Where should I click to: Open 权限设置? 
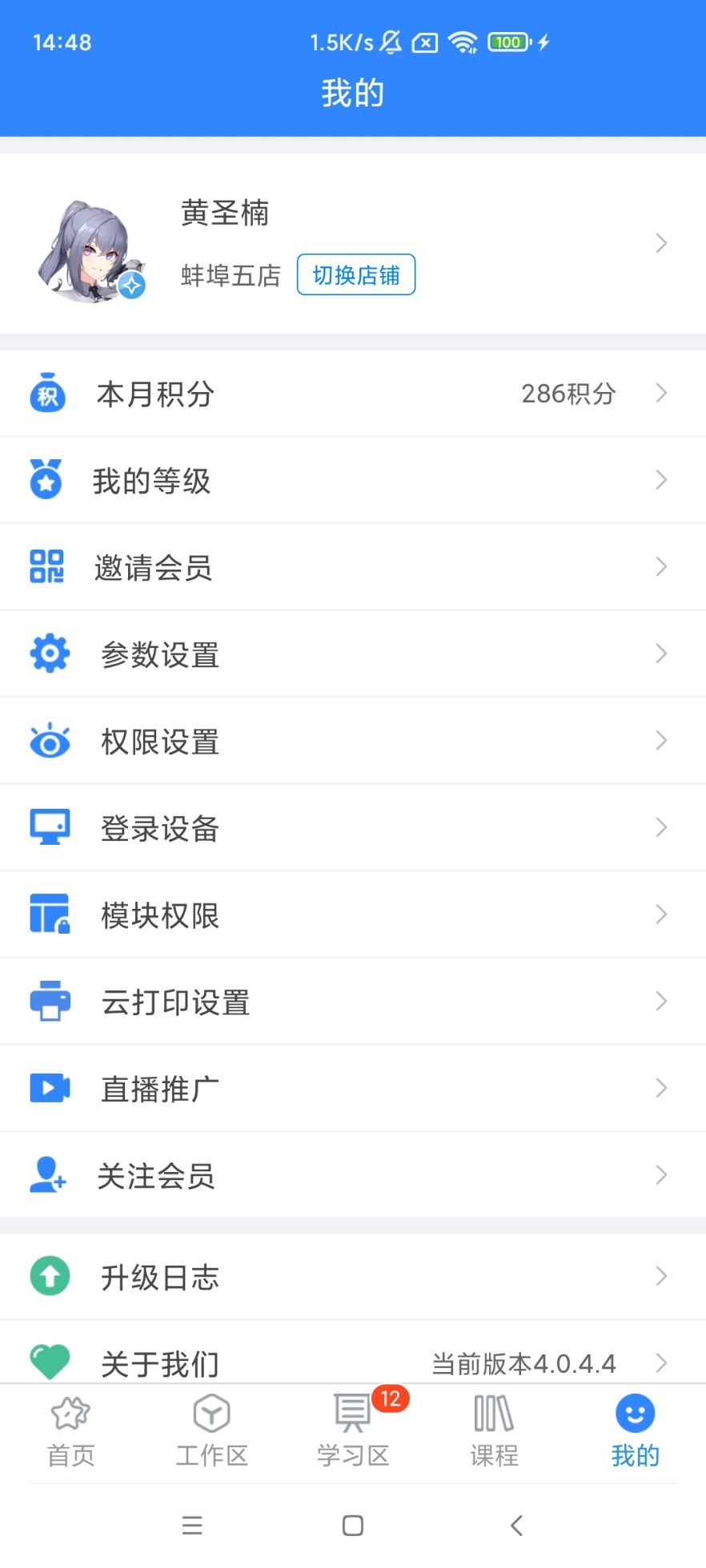tap(352, 741)
